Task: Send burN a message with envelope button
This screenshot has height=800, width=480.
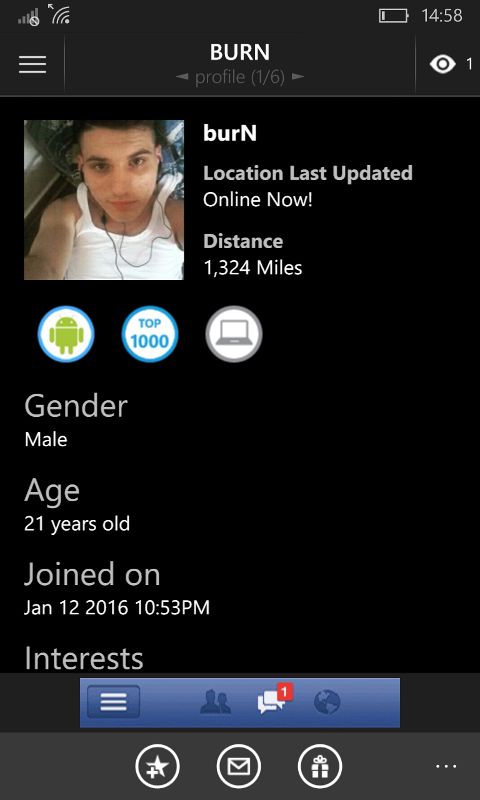Action: pos(239,766)
